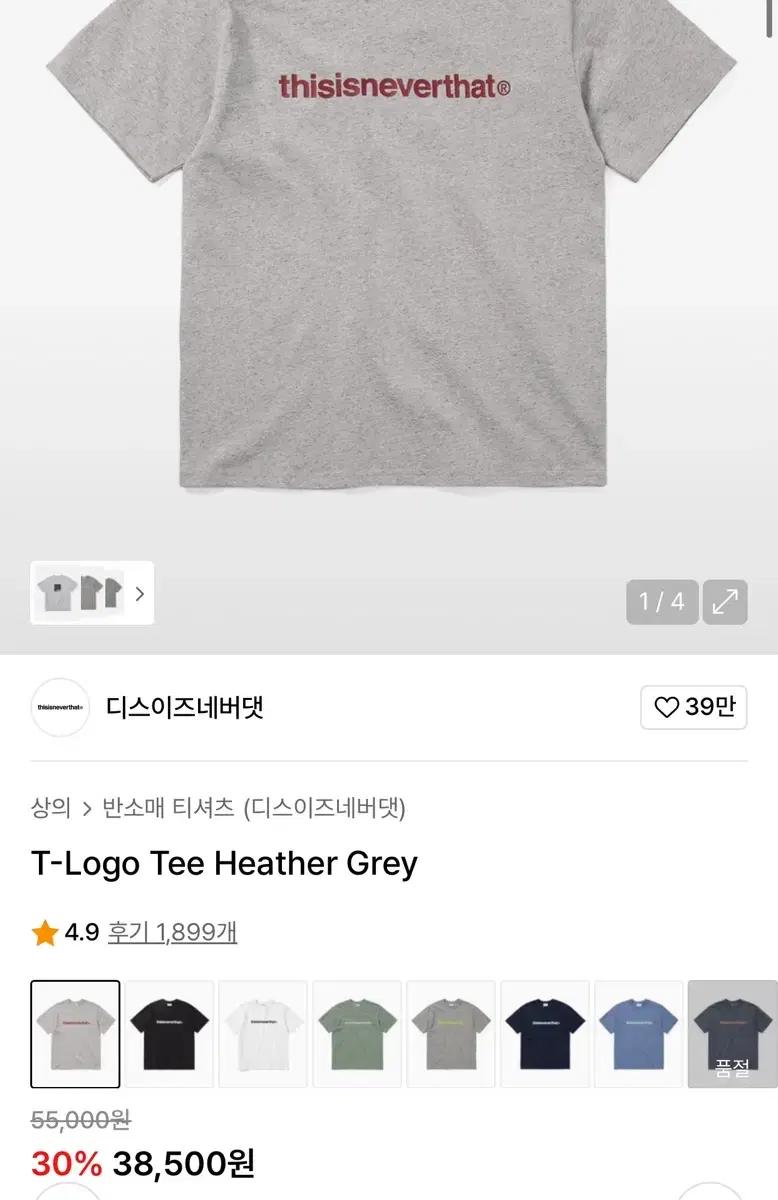This screenshot has width=778, height=1200.
Task: Read the 후기 1,899개 reviews
Action: tap(173, 933)
